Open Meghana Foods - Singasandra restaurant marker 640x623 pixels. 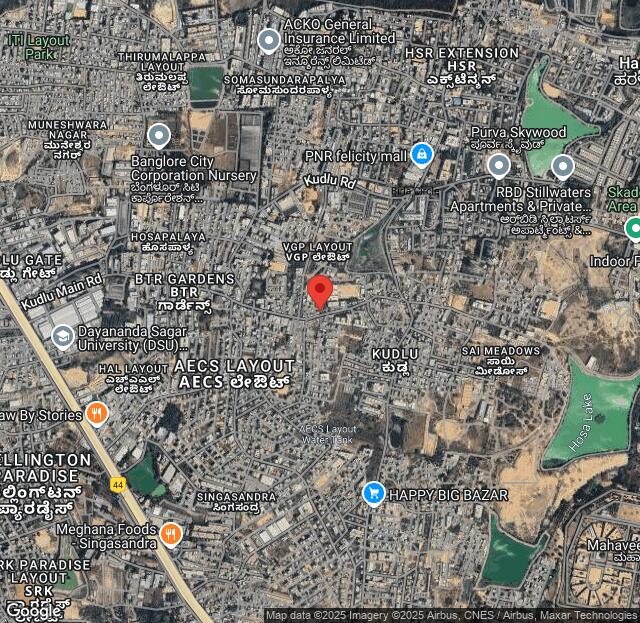(170, 534)
